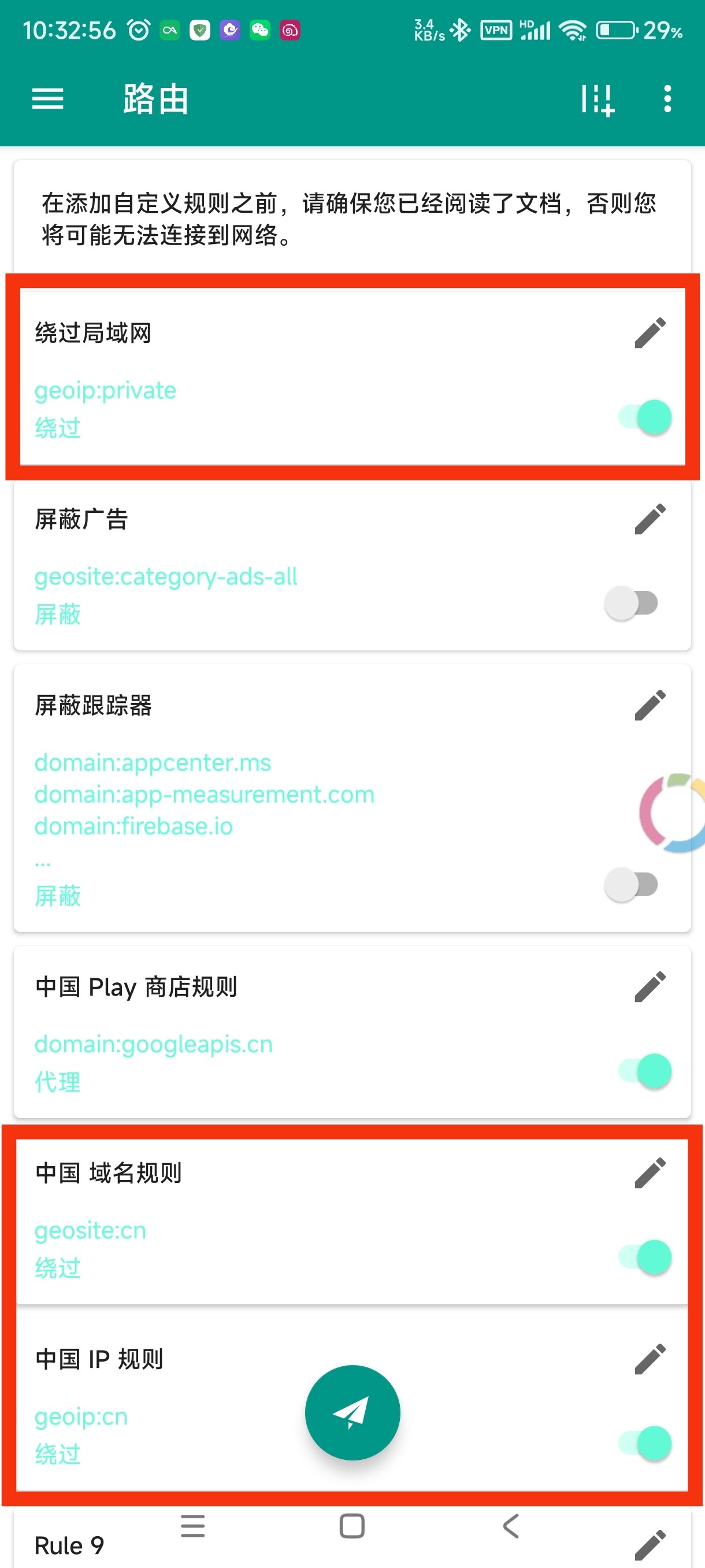Edit the 中国 Play 商店规则 rule

(x=650, y=987)
